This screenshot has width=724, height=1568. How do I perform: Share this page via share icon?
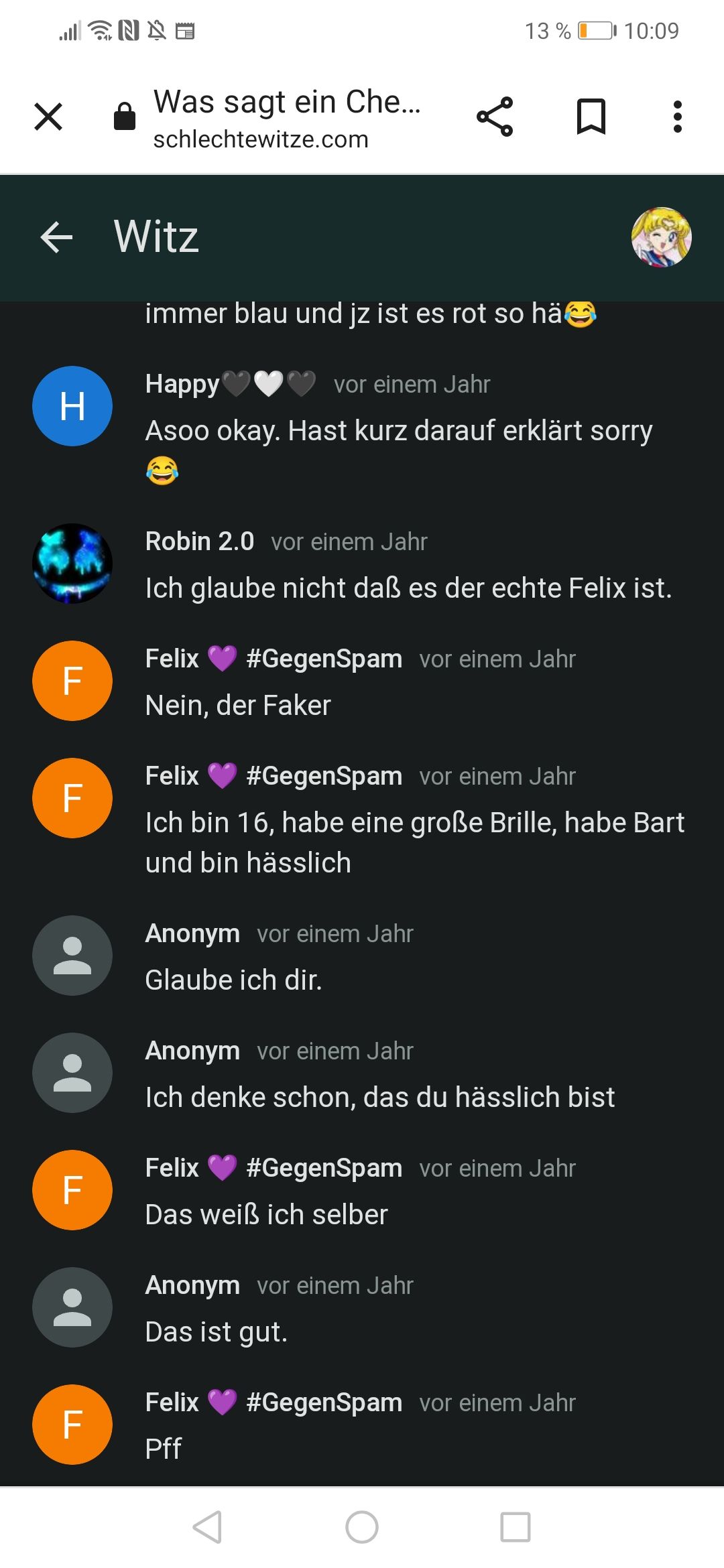click(495, 117)
